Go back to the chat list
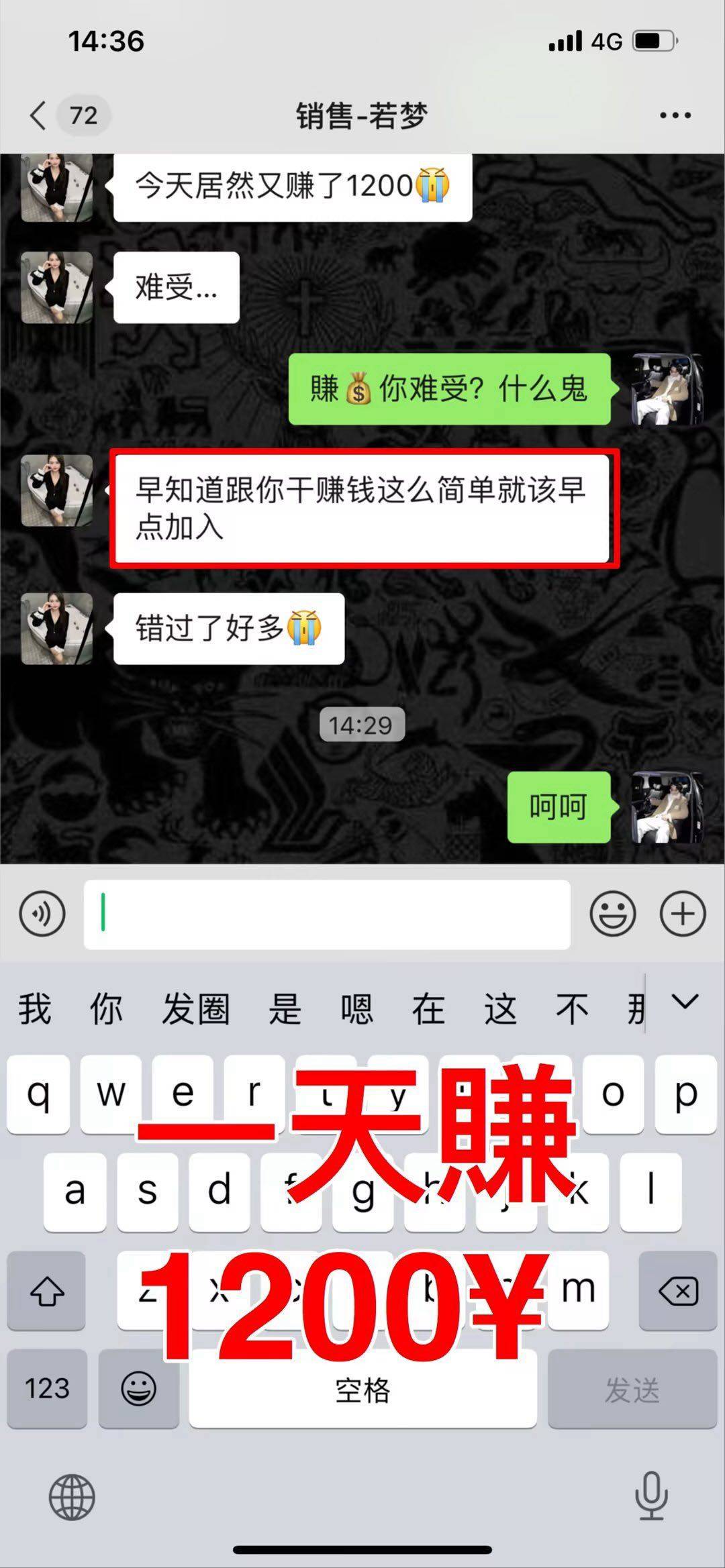725x1568 pixels. pyautogui.click(x=39, y=115)
